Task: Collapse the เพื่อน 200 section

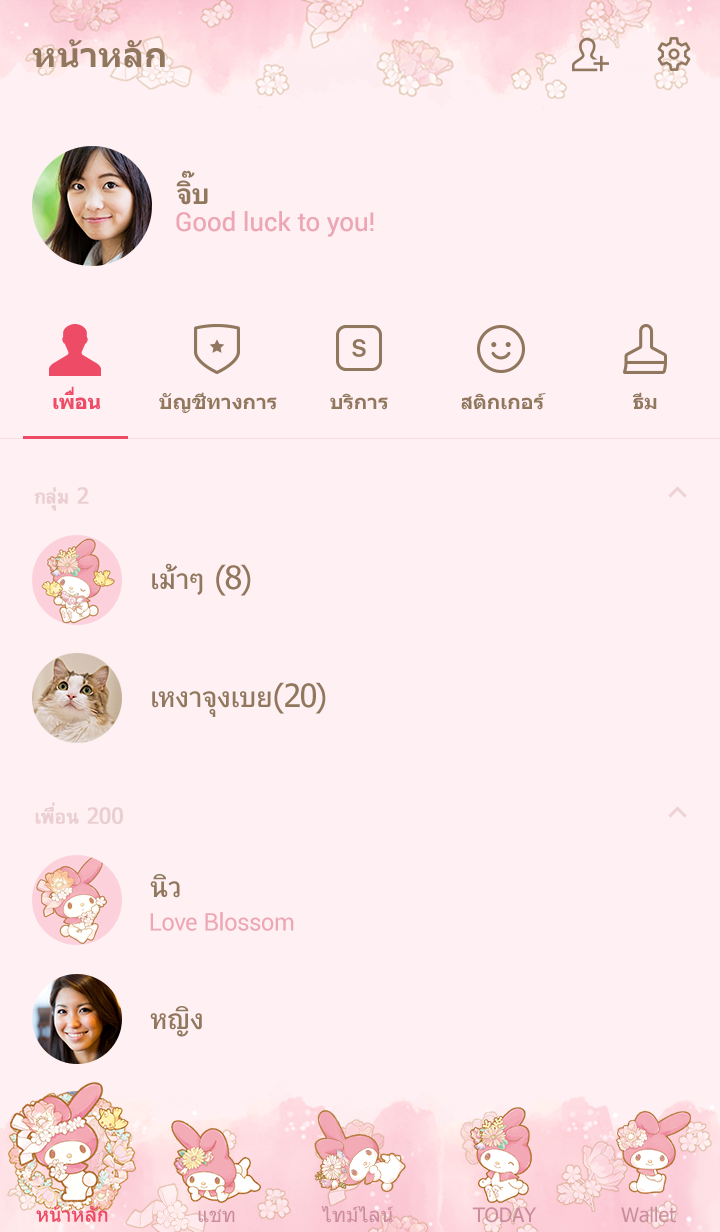Action: [677, 813]
